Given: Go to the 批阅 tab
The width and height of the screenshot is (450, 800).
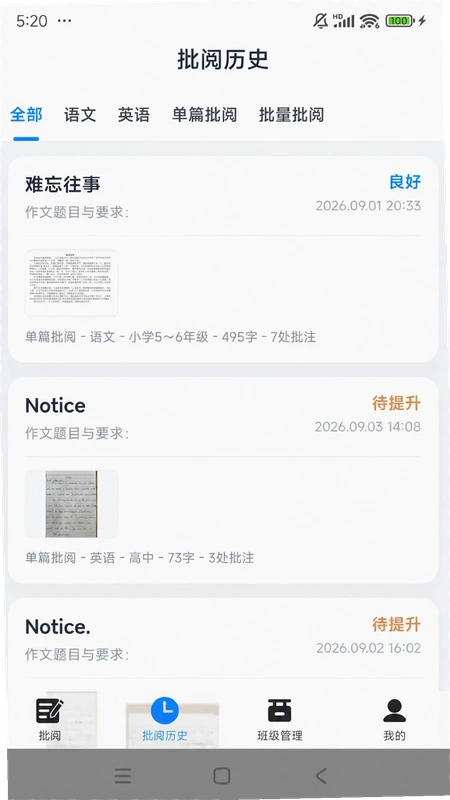Looking at the screenshot, I should tap(49, 719).
